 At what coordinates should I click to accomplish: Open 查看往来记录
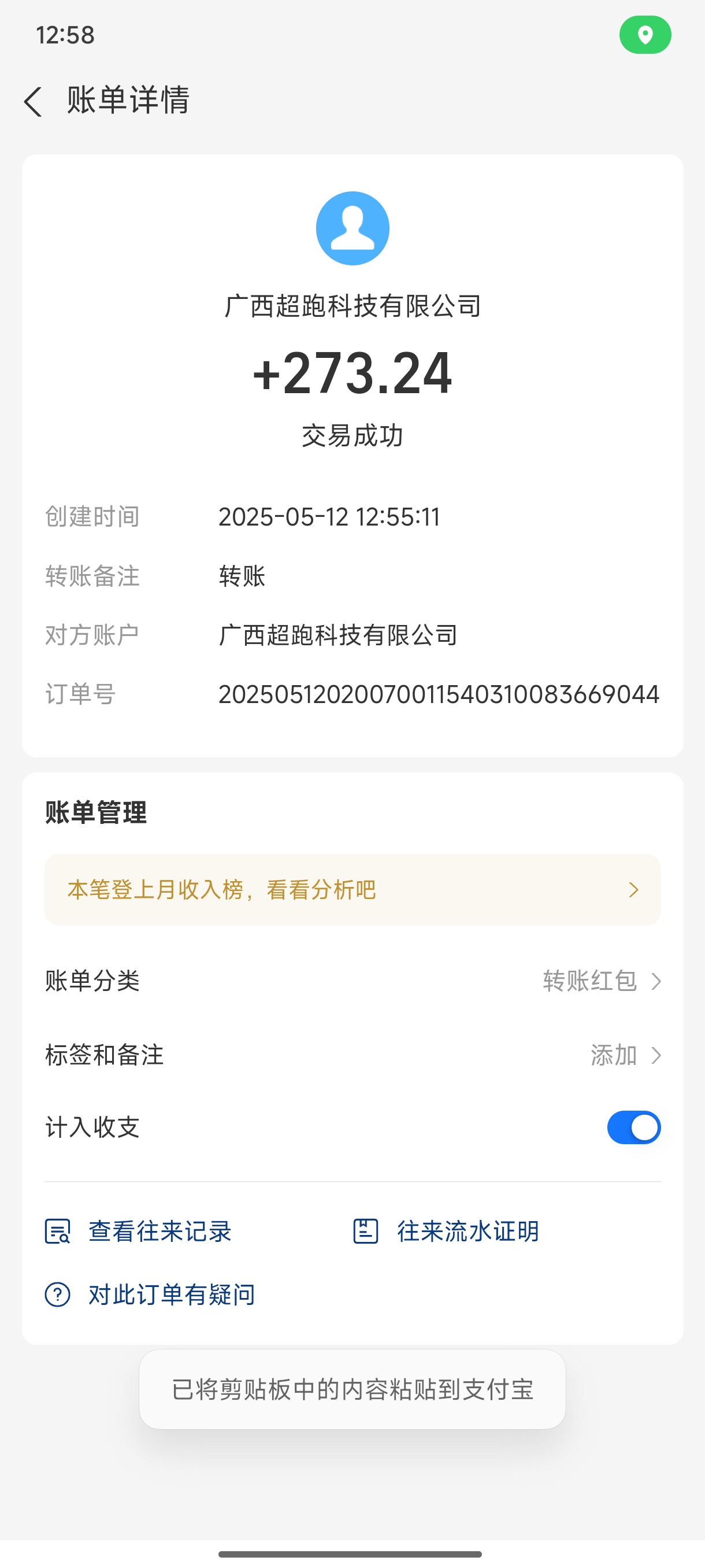[x=138, y=1231]
